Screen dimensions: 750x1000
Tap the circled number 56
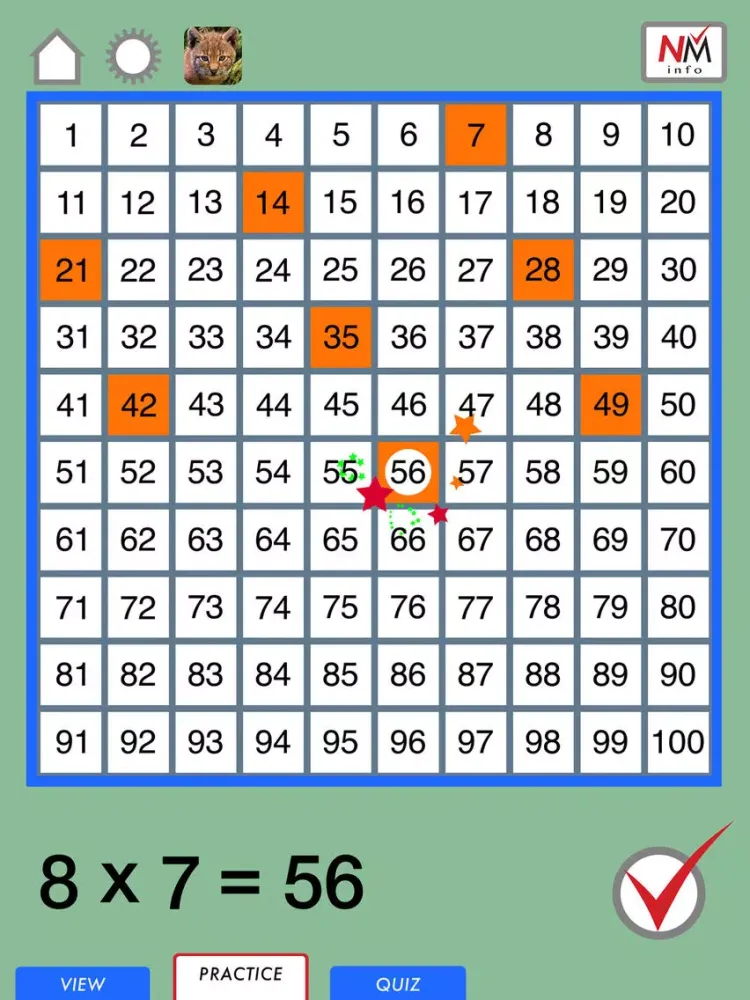click(408, 472)
